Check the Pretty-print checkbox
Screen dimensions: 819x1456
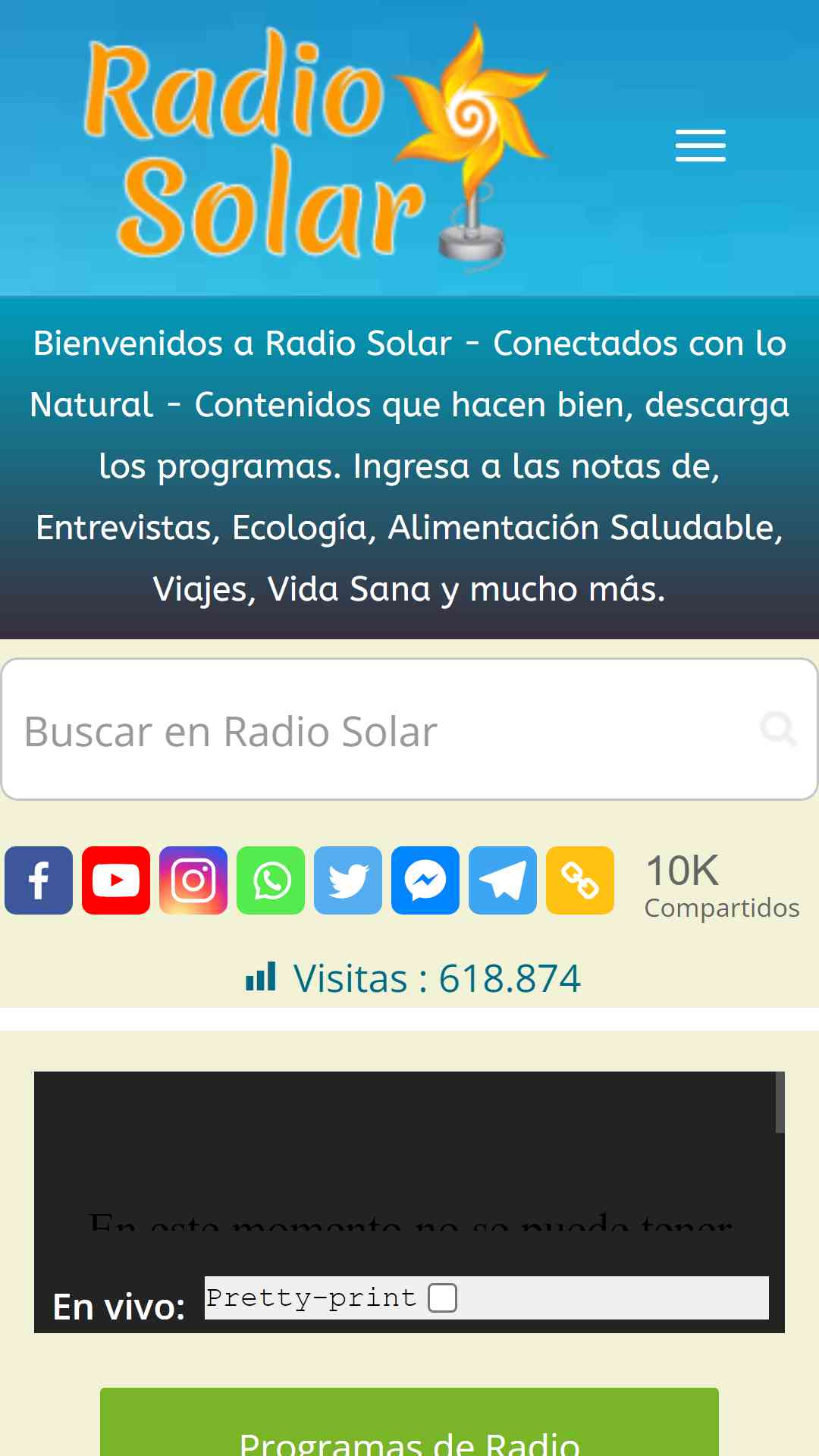[x=442, y=1298]
